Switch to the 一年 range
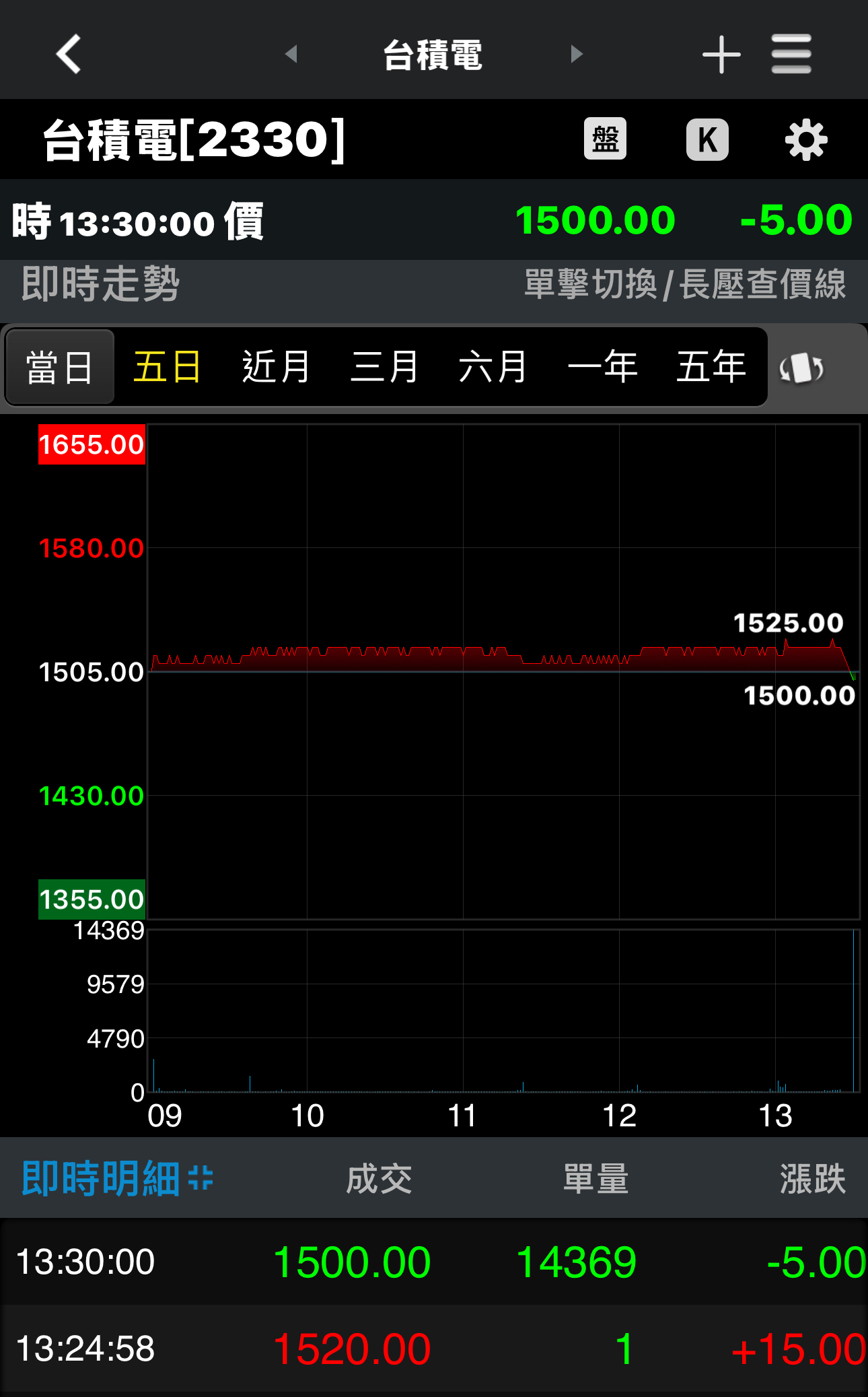This screenshot has width=868, height=1397. [602, 368]
